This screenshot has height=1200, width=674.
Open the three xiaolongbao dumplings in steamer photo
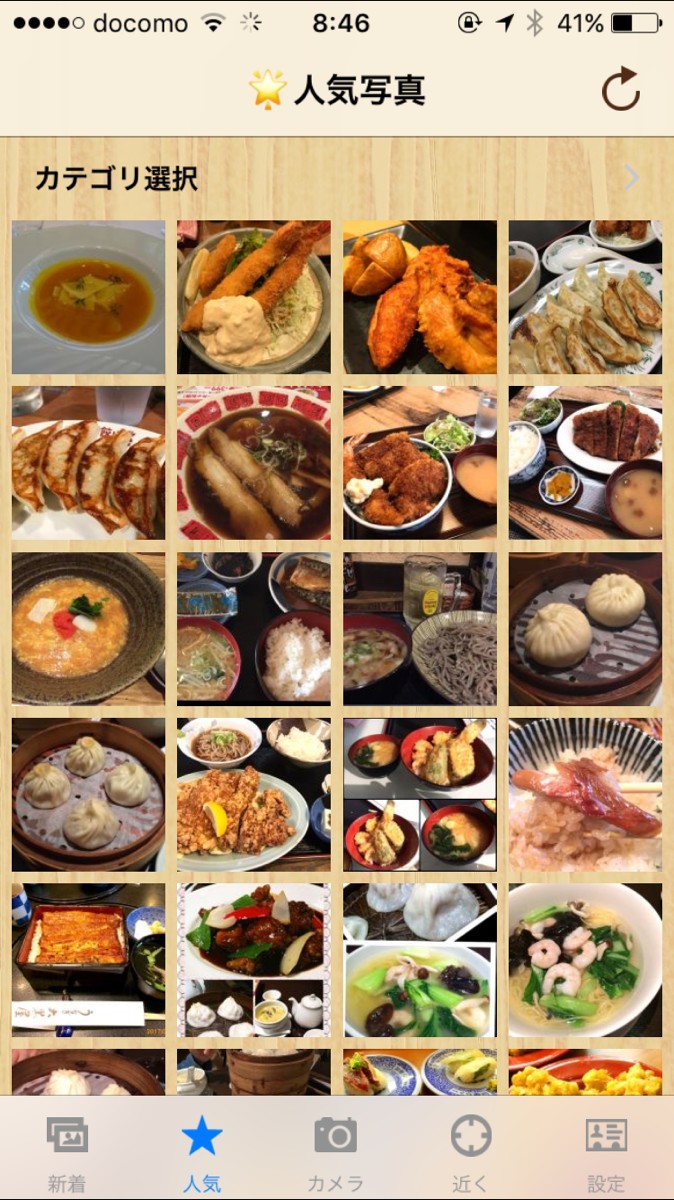pyautogui.click(x=88, y=794)
